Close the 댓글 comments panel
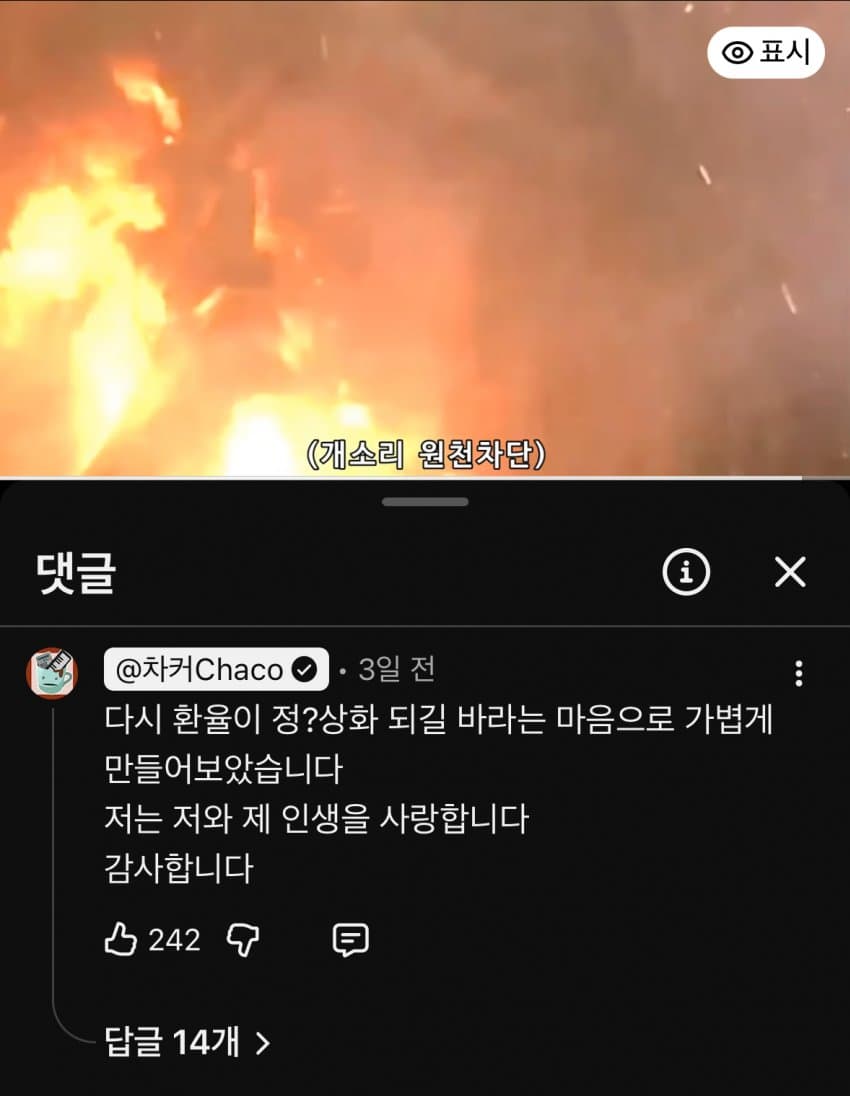 [790, 573]
